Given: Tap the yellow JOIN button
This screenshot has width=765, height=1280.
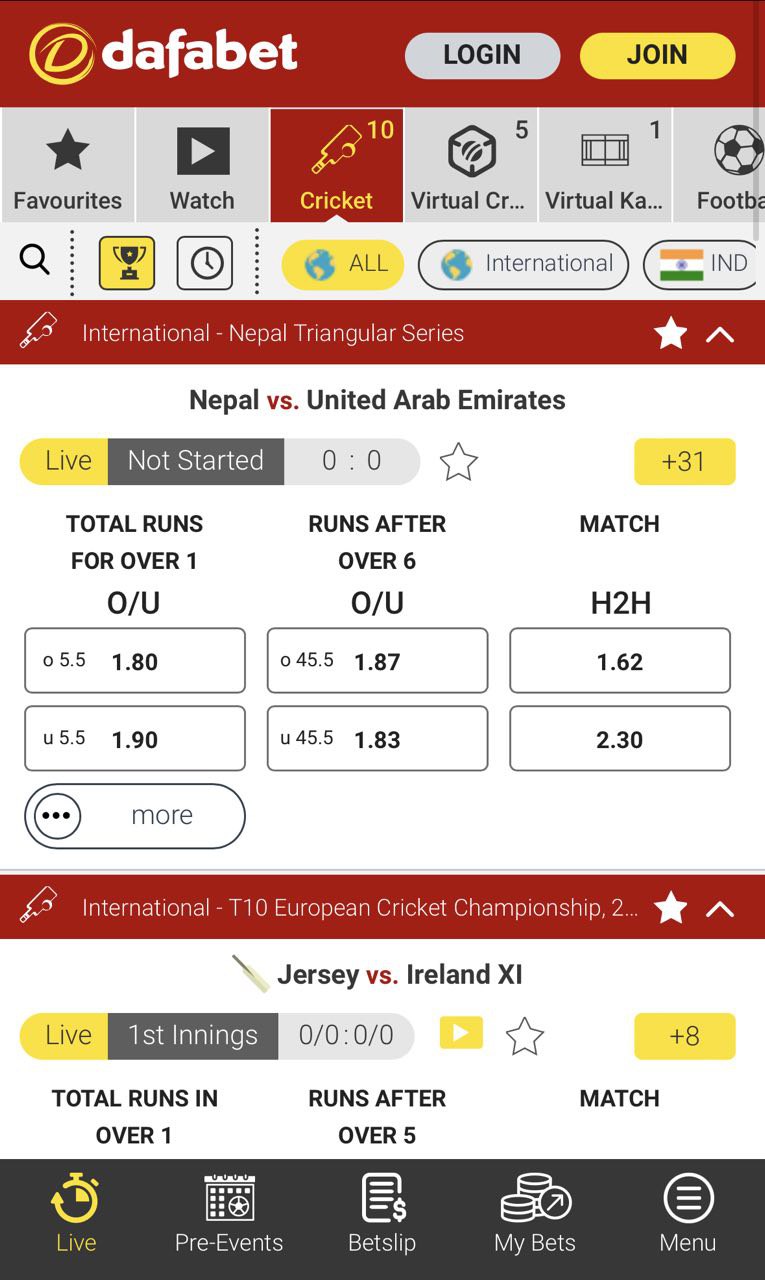Looking at the screenshot, I should tap(657, 55).
